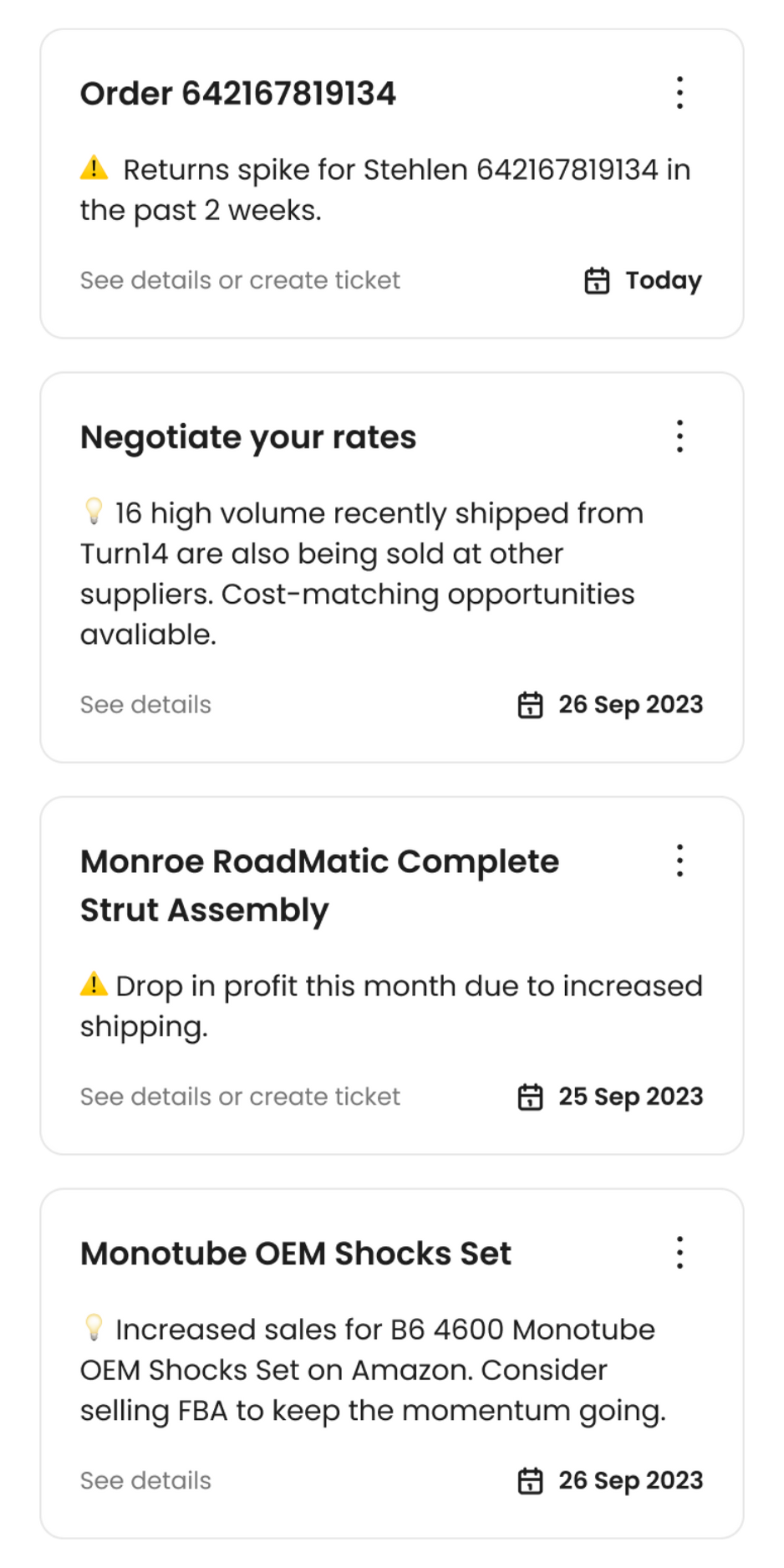Open the Negotiate your rates kebab menu
784x1568 pixels.
[680, 436]
